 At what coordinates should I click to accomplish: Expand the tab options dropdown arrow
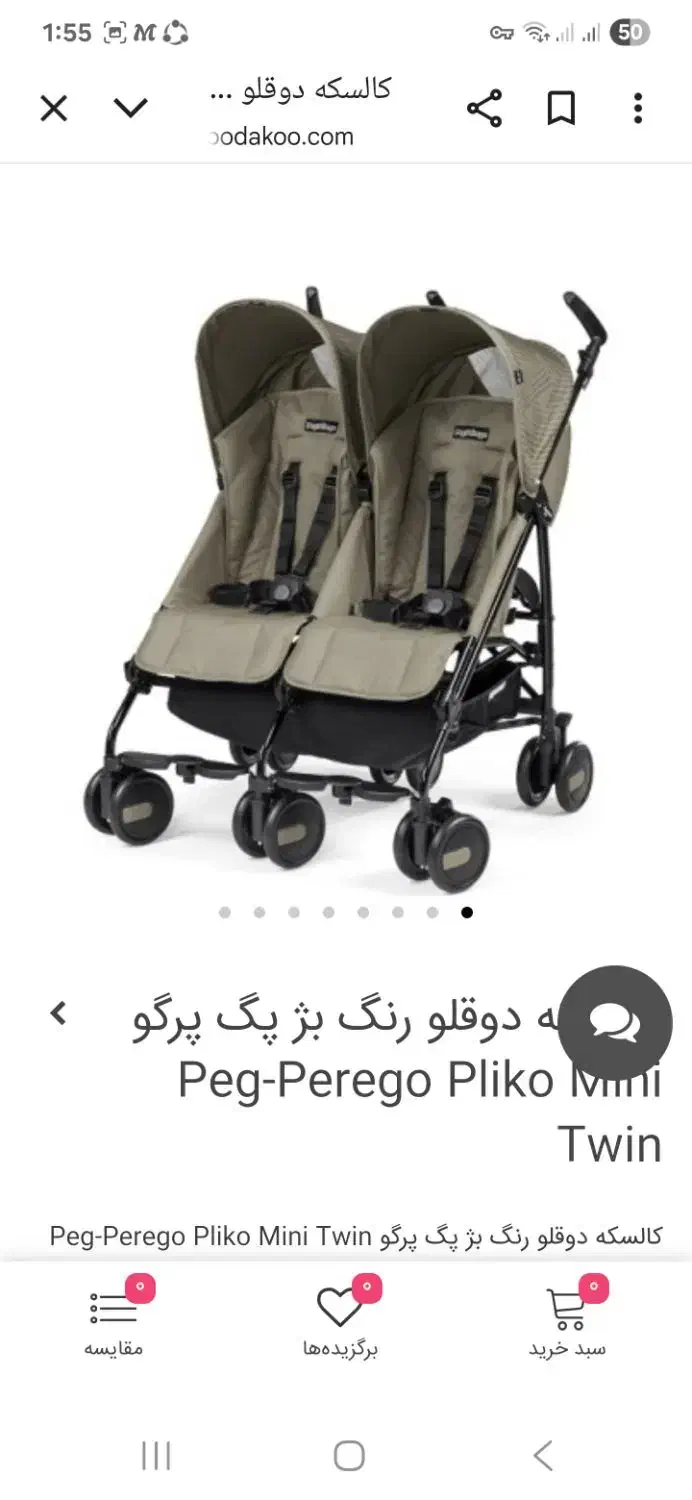coord(131,108)
